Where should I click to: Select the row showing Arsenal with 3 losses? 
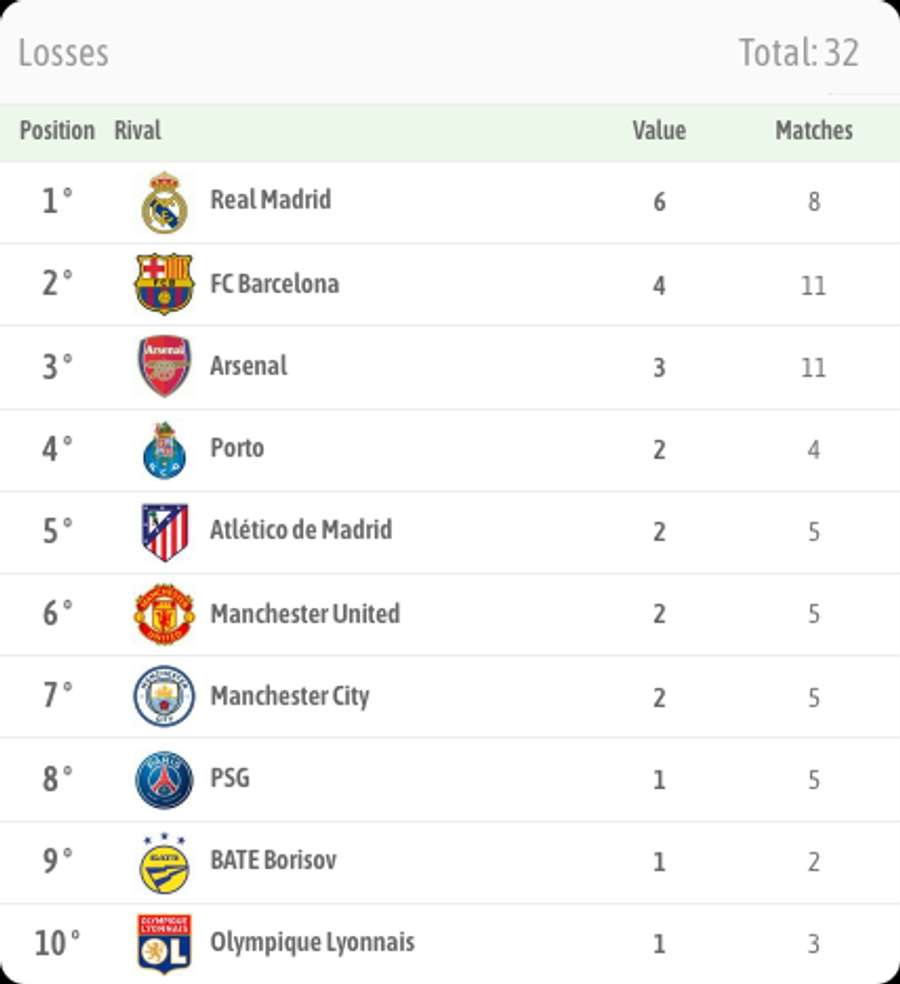click(x=450, y=365)
